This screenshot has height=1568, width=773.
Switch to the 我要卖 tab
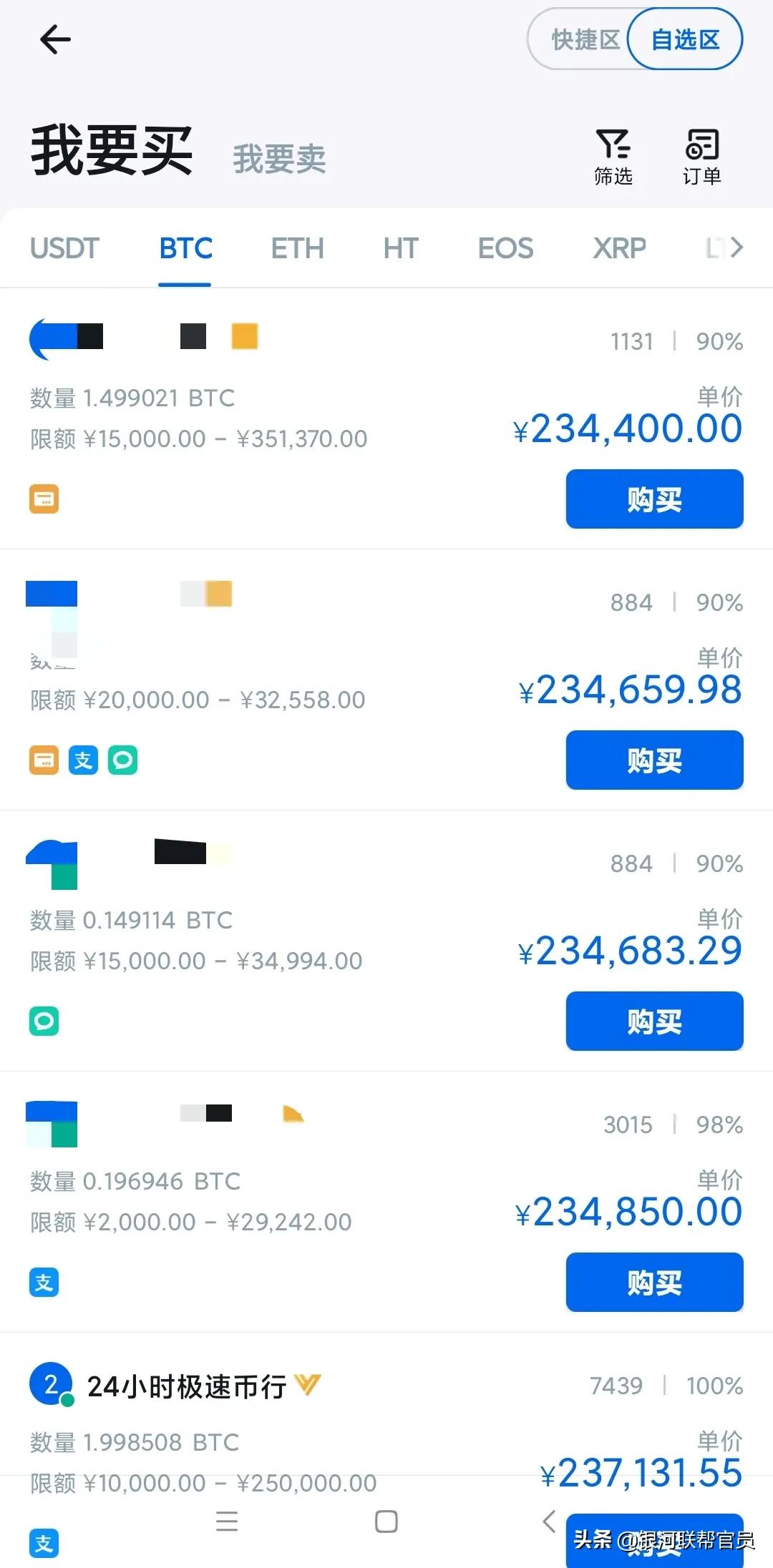(x=279, y=158)
